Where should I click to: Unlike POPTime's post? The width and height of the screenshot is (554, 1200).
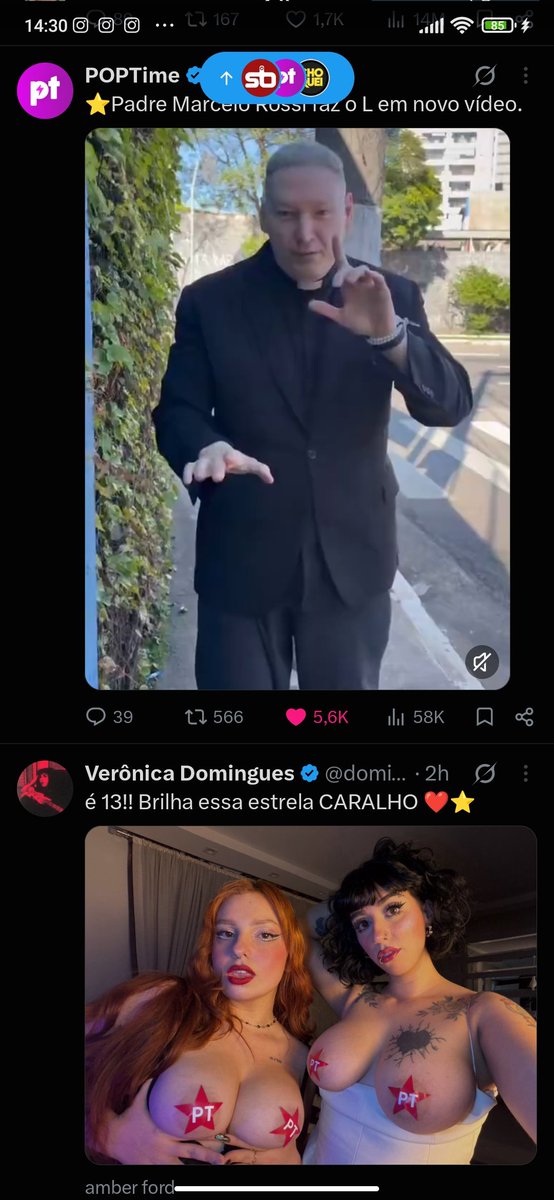tap(316, 717)
